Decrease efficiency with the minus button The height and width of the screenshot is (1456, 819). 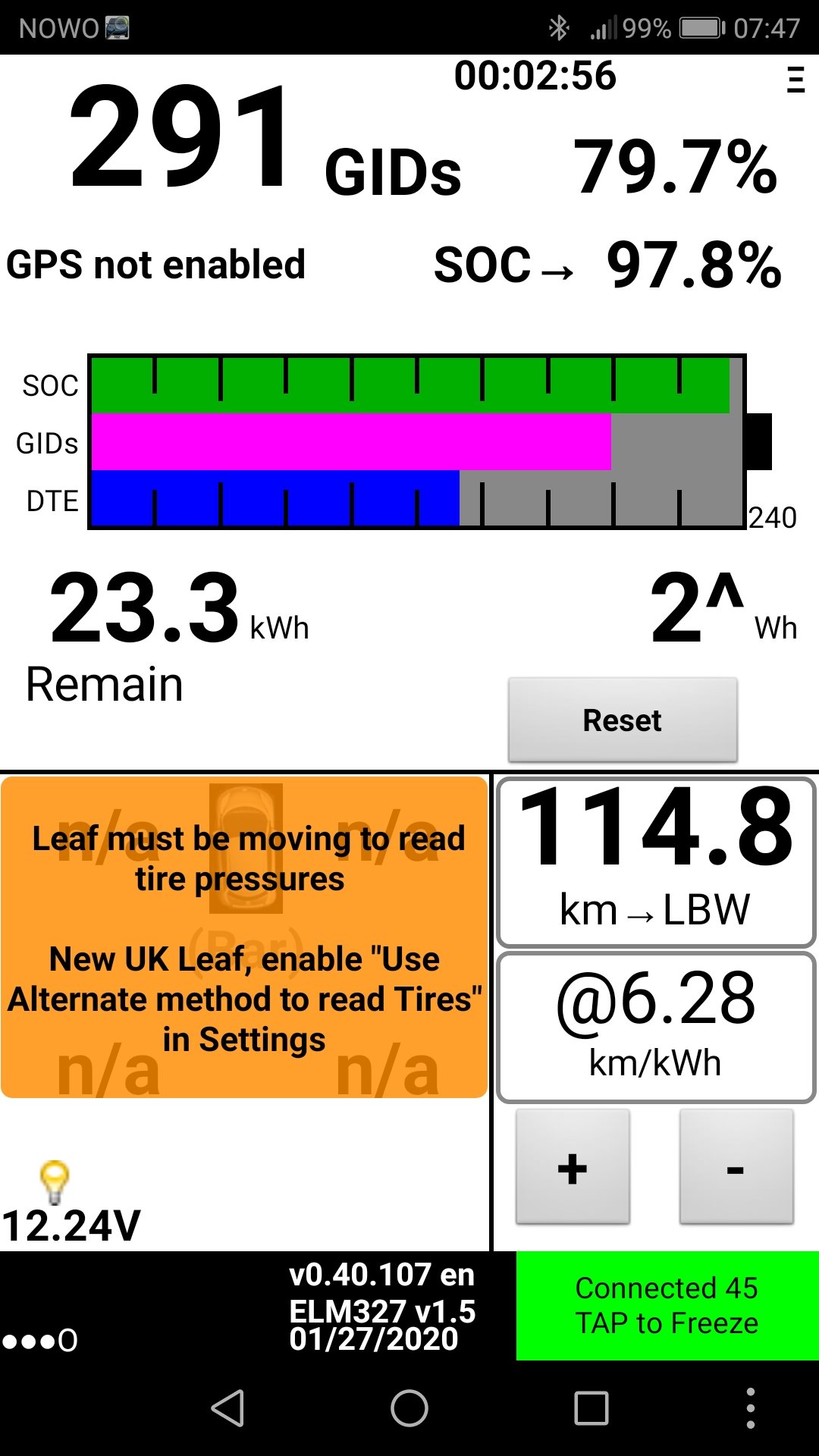click(x=736, y=1167)
